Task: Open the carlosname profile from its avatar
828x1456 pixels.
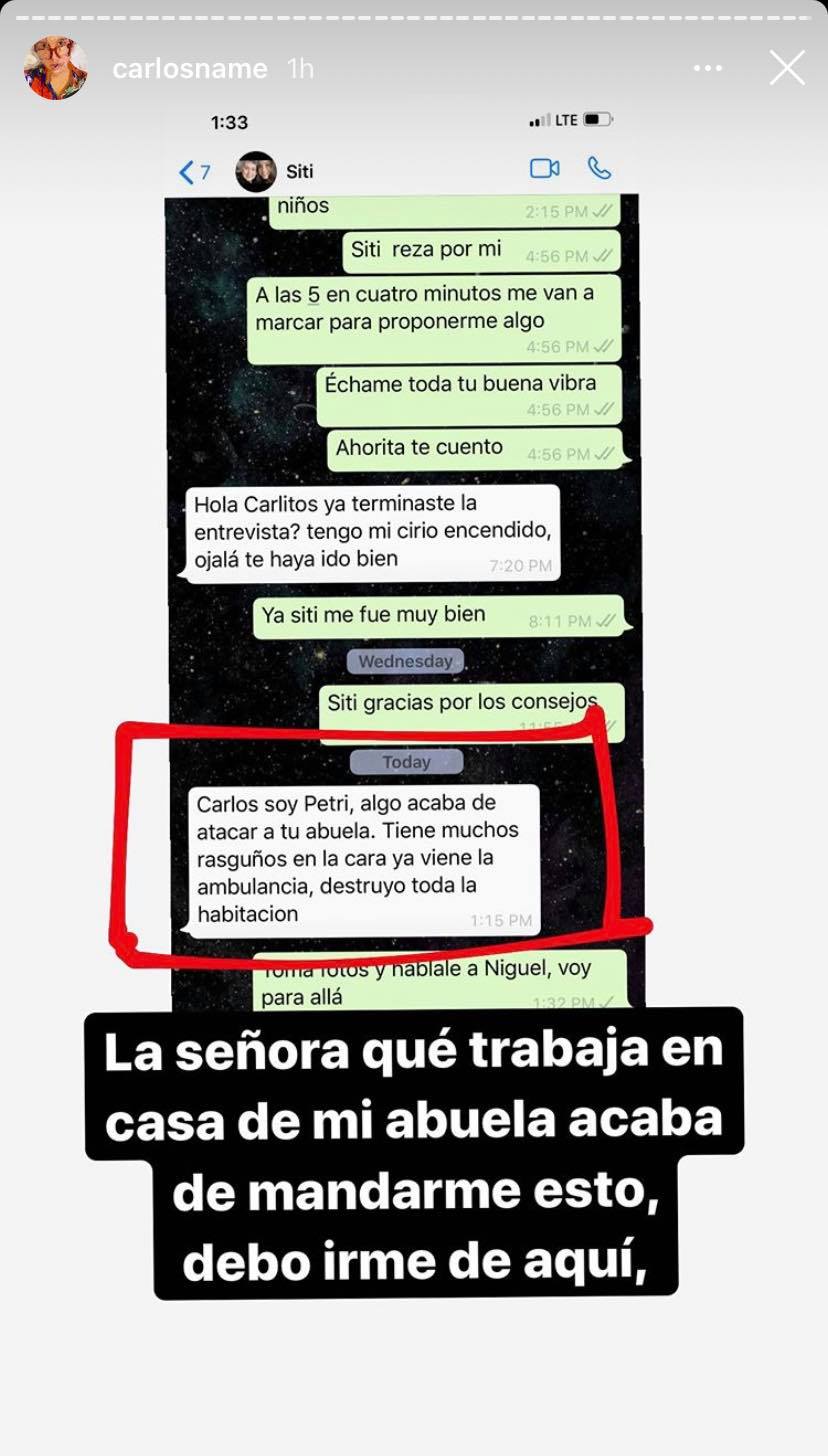Action: [55, 68]
